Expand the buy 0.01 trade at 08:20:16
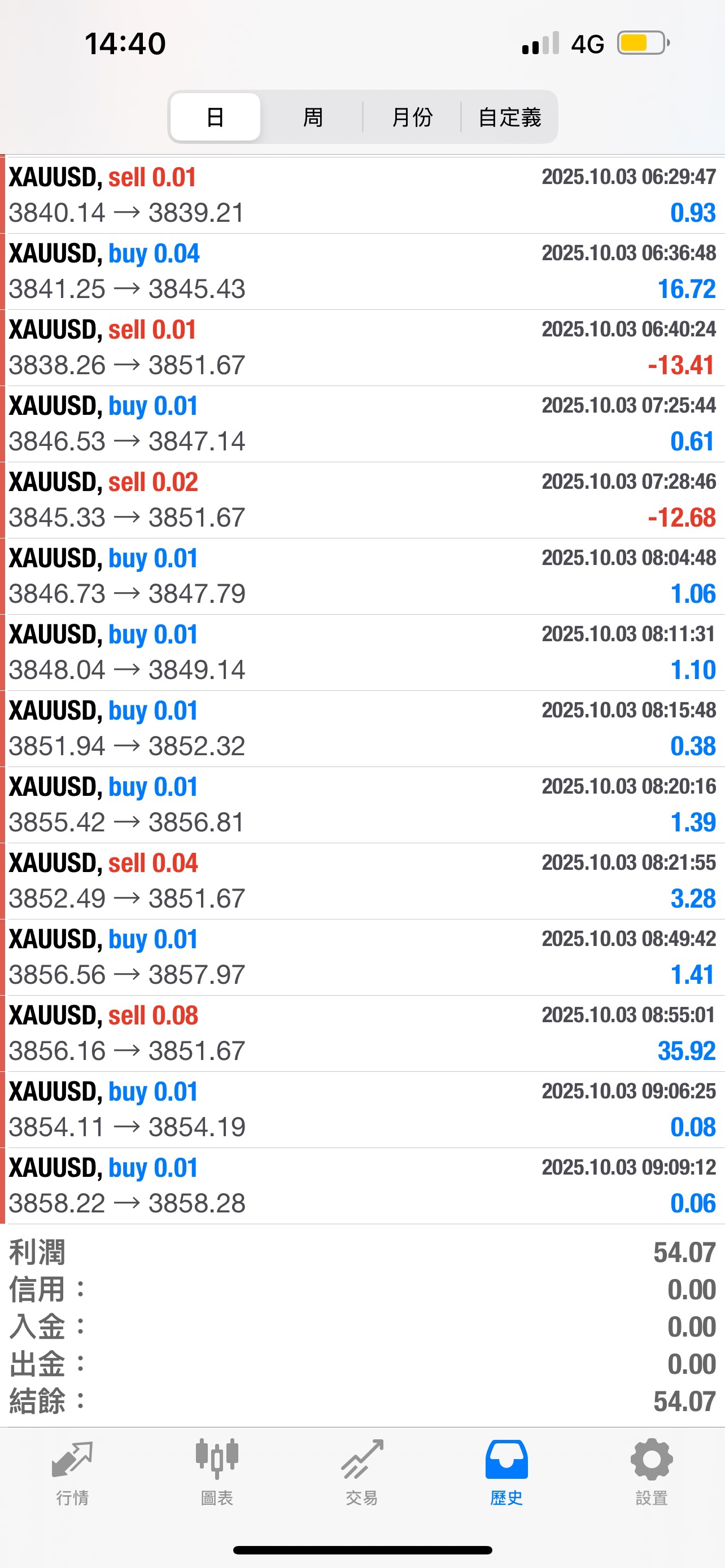This screenshot has height=1568, width=725. tap(362, 805)
